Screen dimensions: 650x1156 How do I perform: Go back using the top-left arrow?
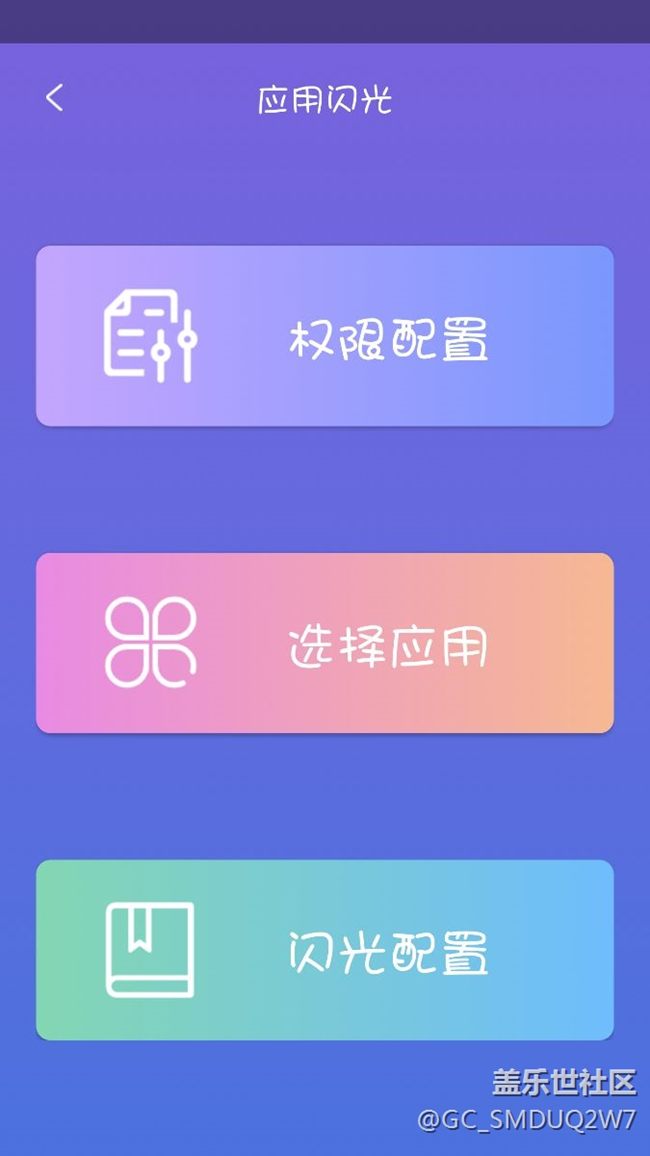[55, 98]
